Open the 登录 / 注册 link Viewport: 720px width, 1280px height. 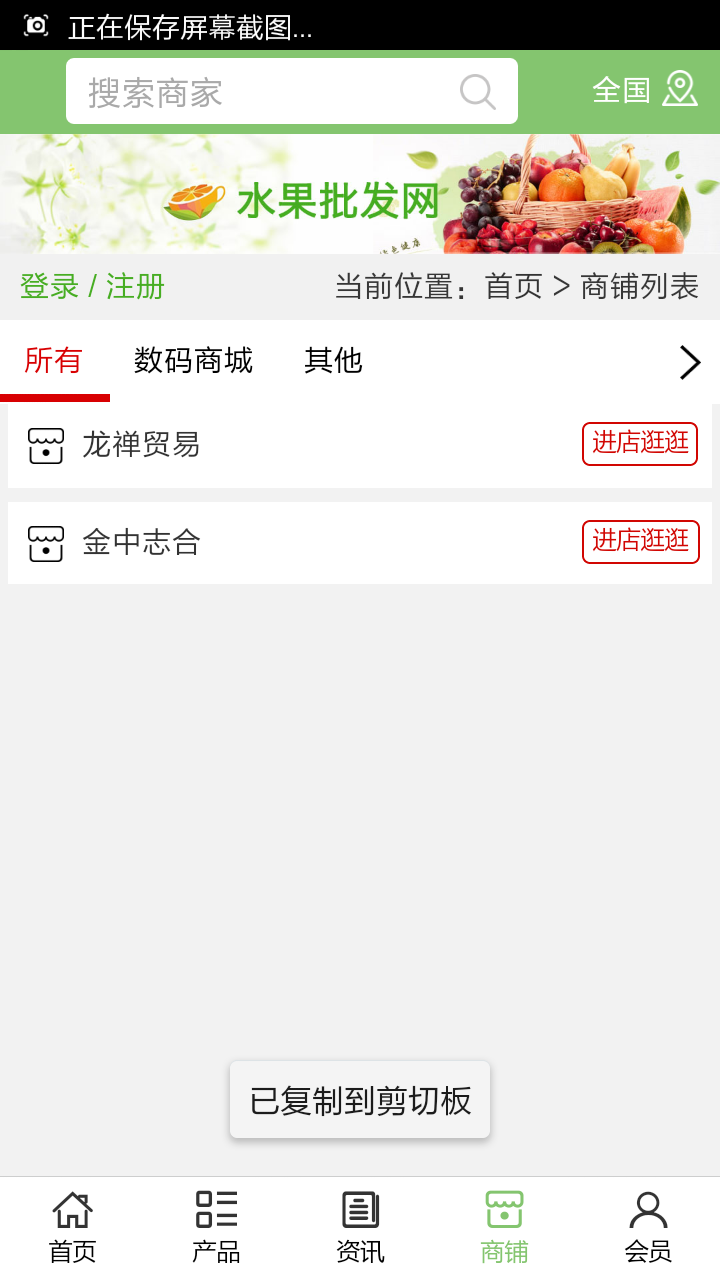[x=92, y=287]
